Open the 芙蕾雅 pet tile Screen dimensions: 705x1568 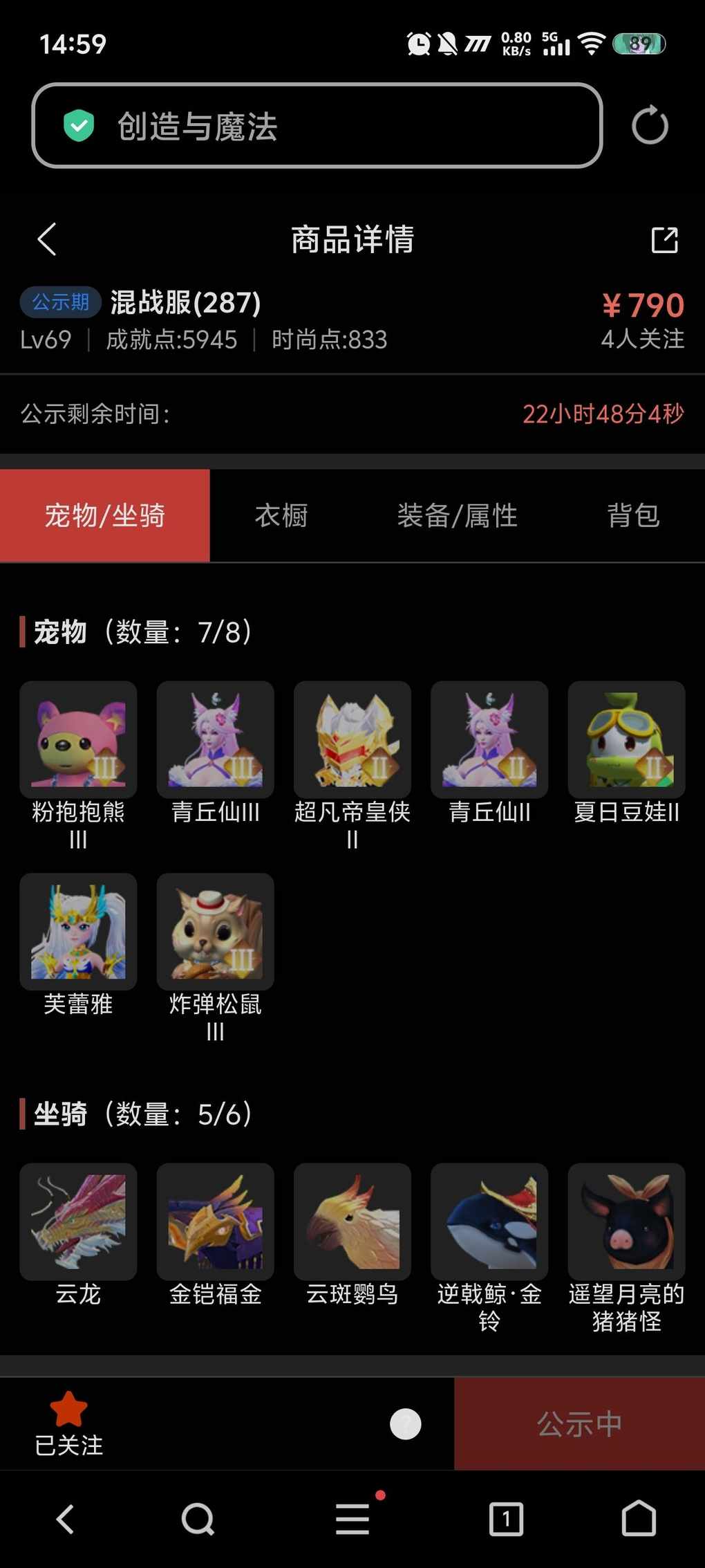coord(78,932)
